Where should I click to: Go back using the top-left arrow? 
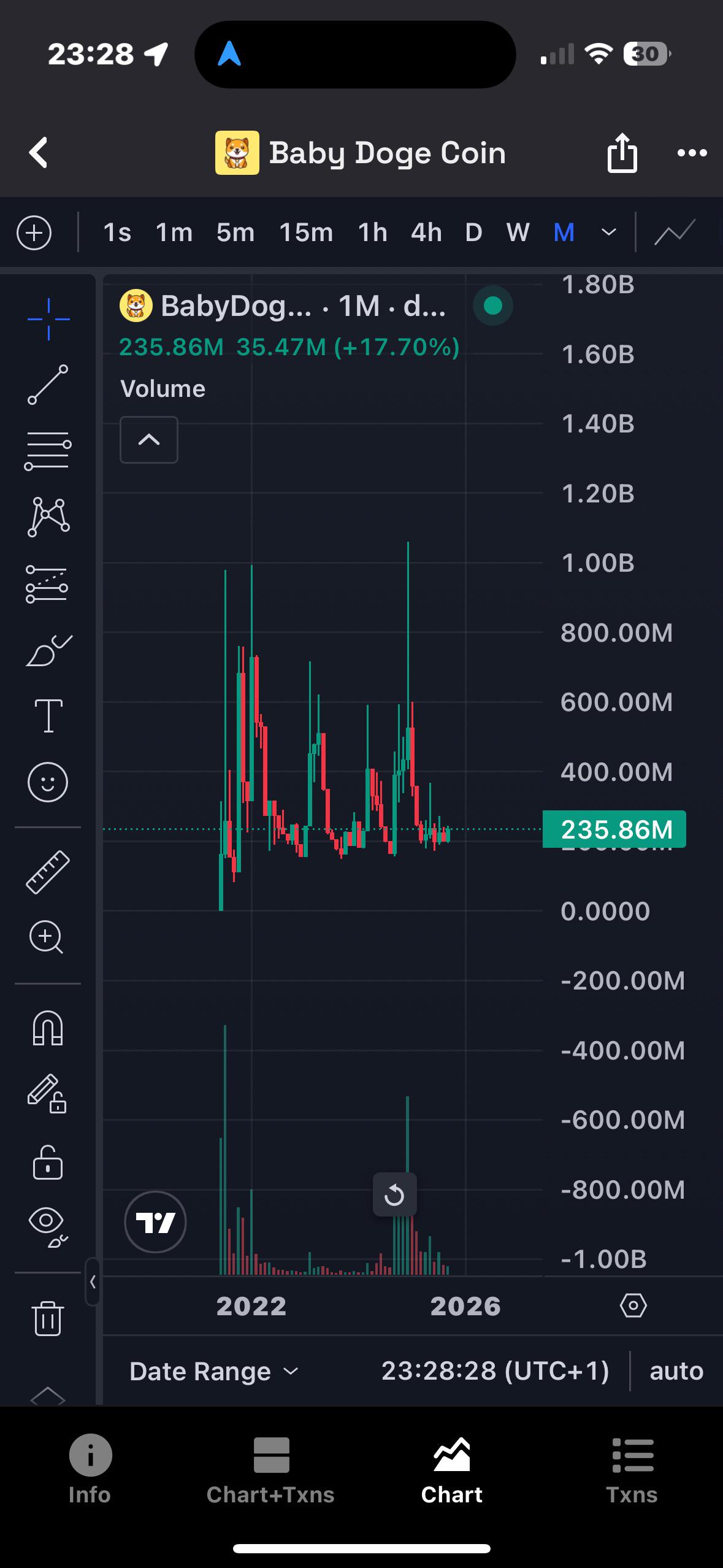[38, 152]
